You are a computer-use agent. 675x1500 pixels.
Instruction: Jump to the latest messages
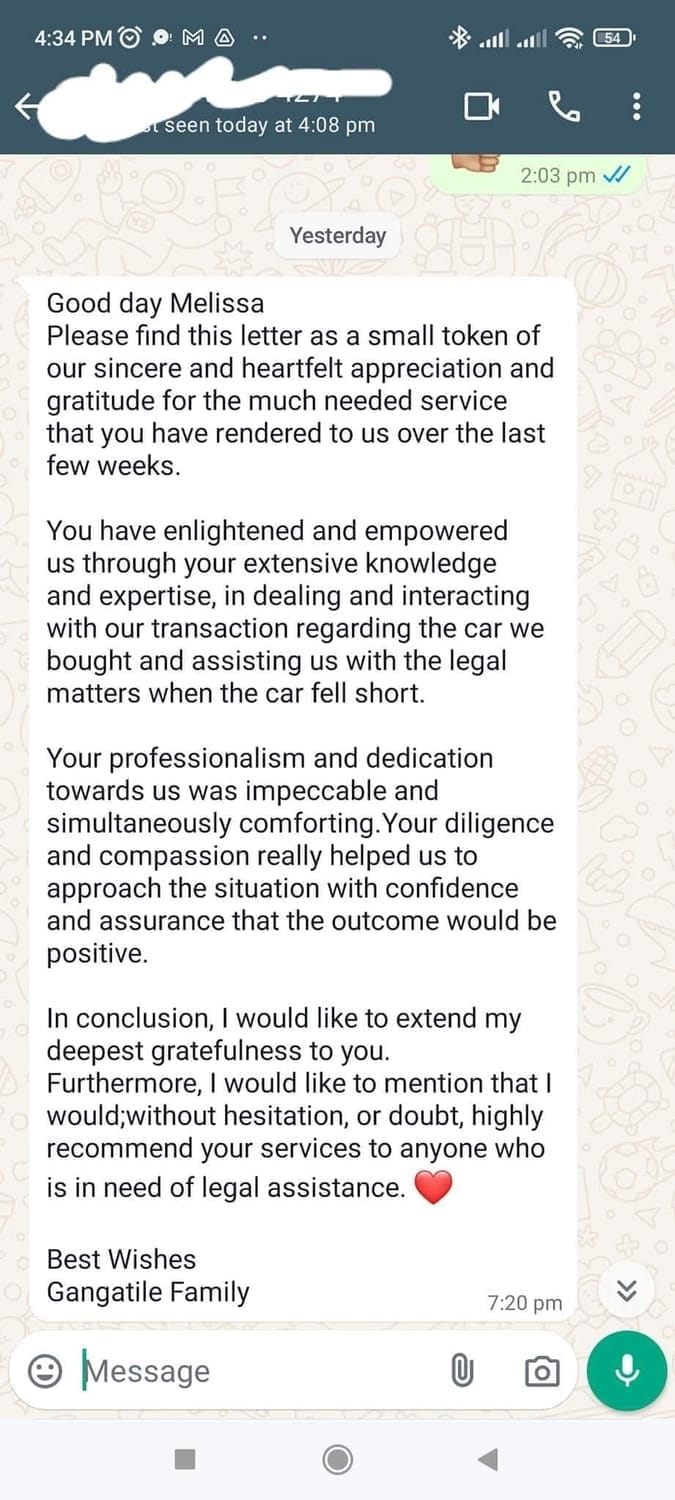pyautogui.click(x=627, y=1291)
